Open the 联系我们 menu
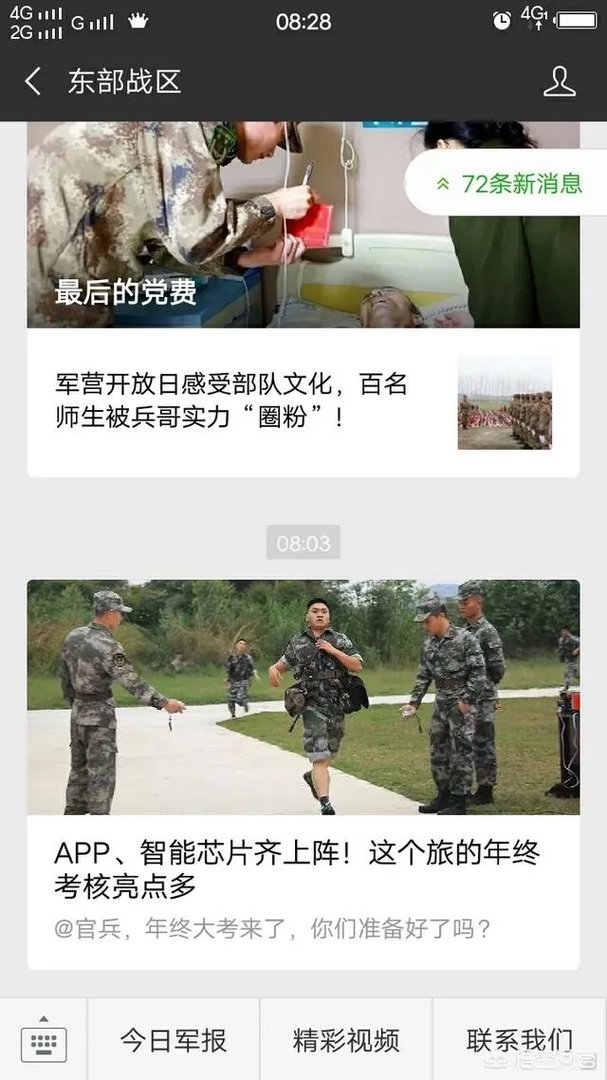 pyautogui.click(x=519, y=1040)
